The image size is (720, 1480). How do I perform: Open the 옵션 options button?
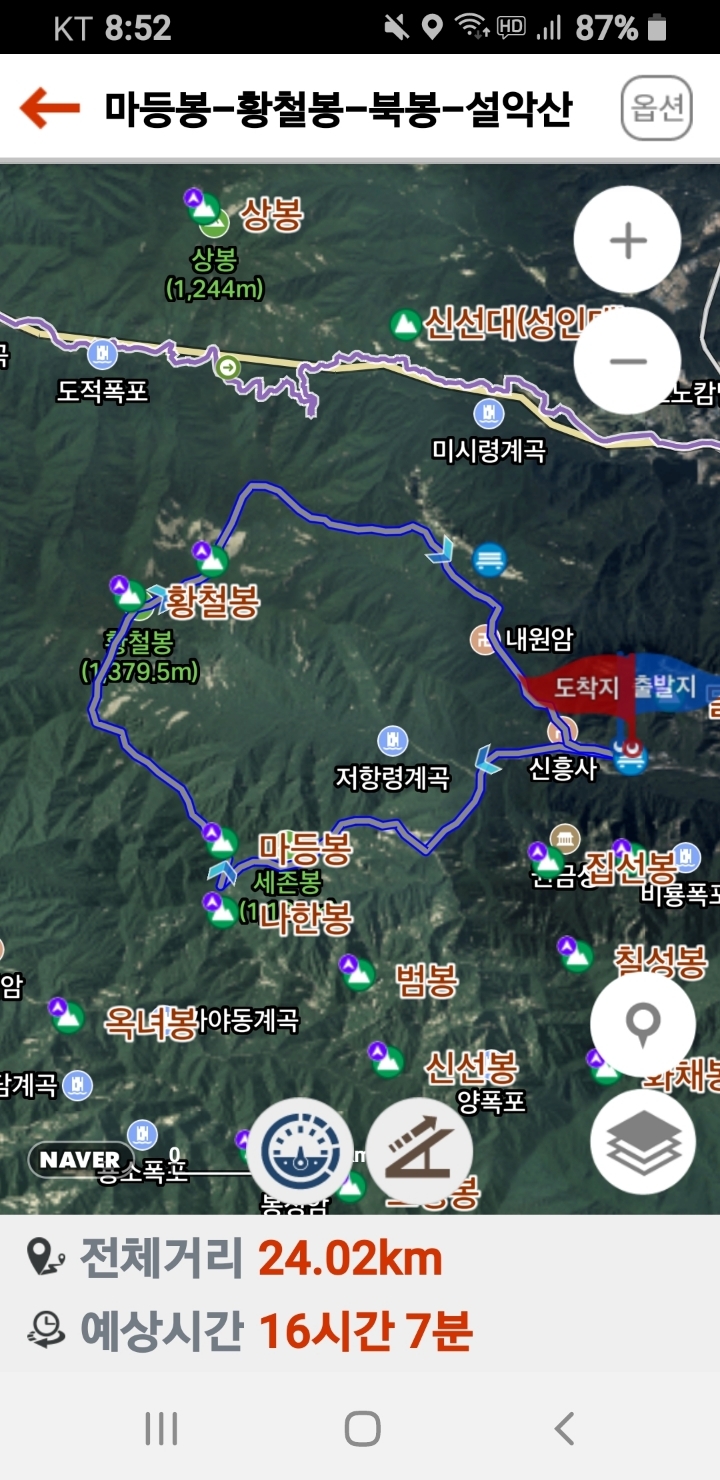(x=657, y=108)
